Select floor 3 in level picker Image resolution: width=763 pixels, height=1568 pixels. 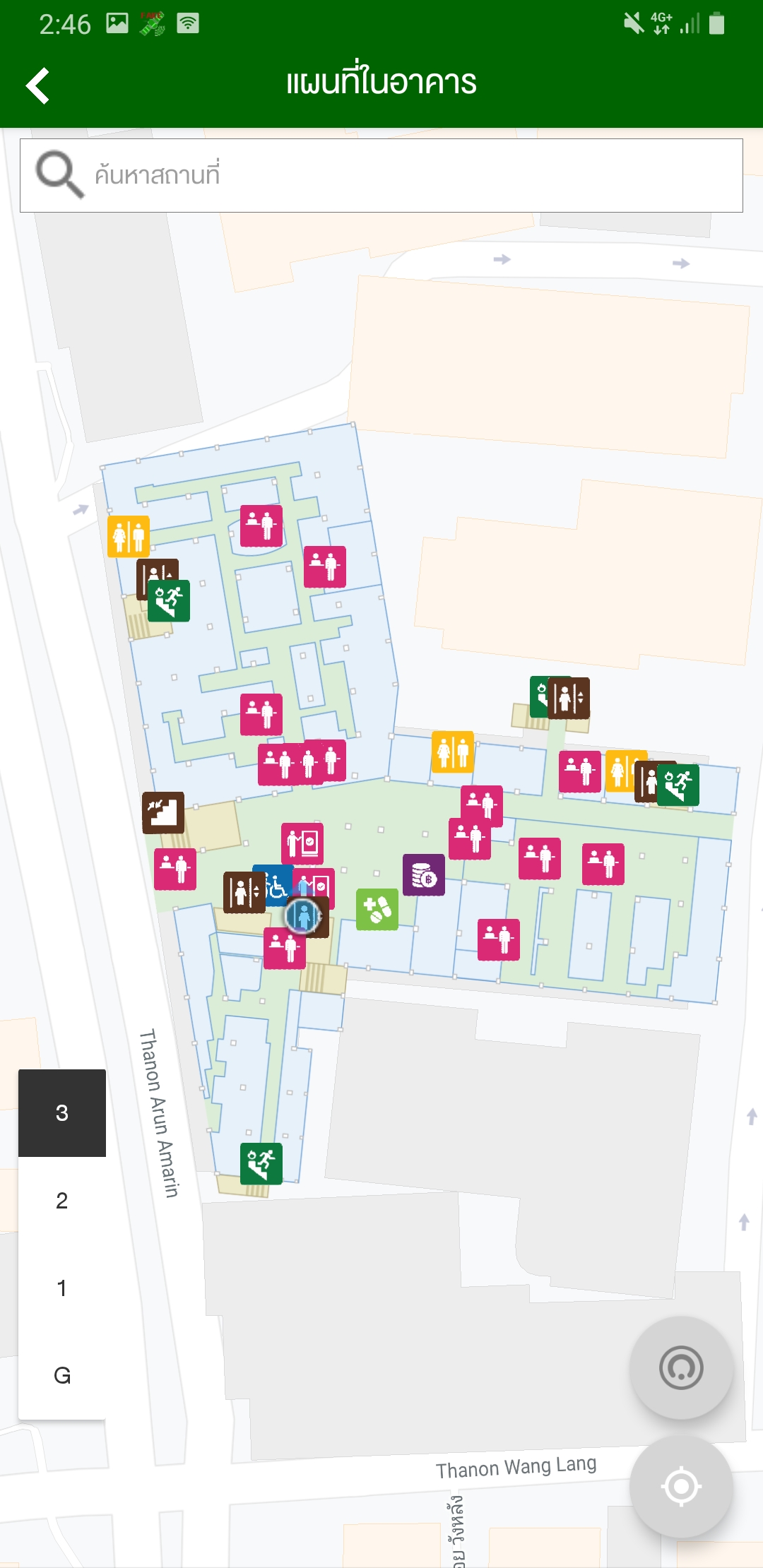click(x=62, y=1113)
